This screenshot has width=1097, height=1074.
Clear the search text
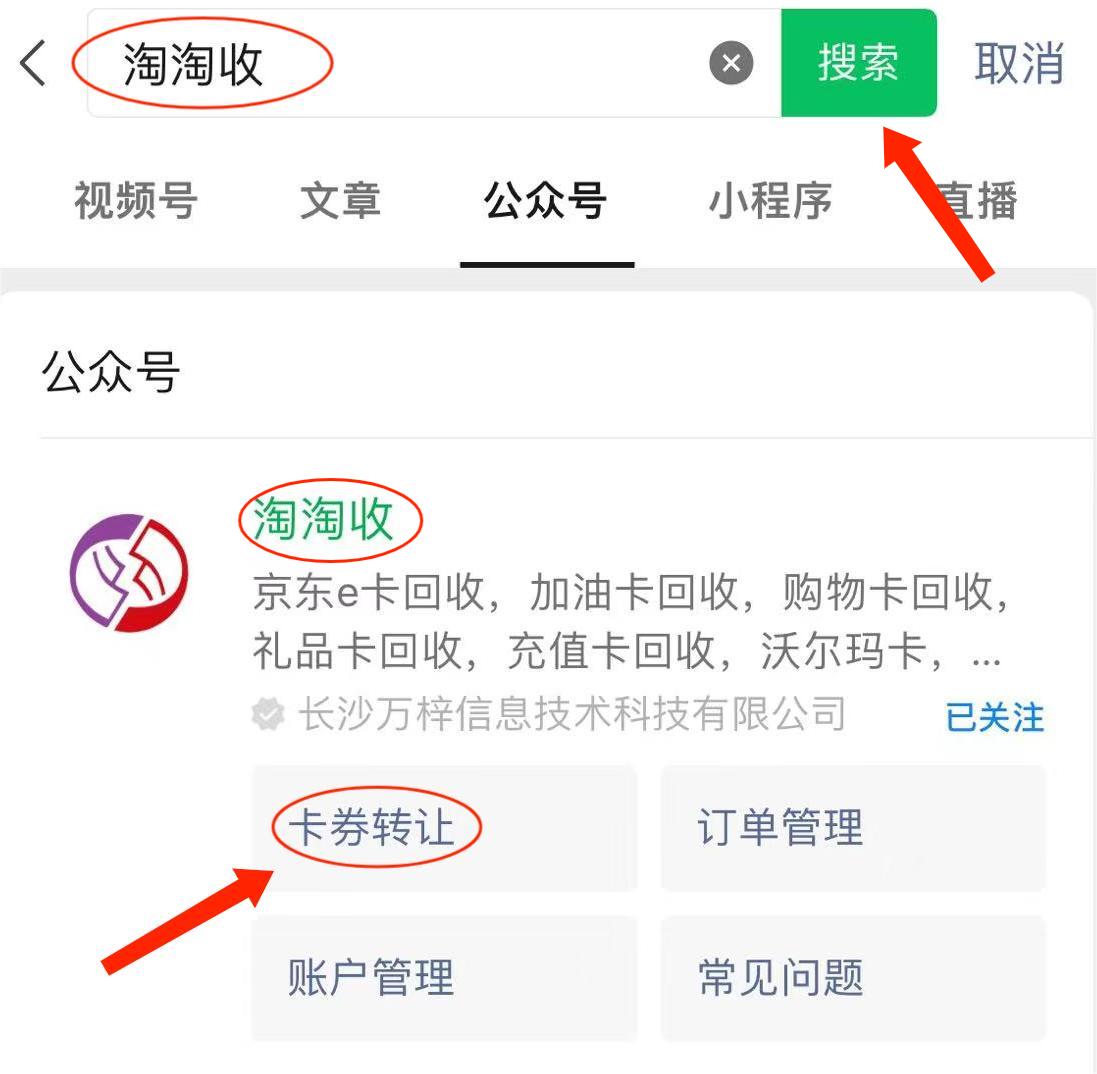[731, 64]
